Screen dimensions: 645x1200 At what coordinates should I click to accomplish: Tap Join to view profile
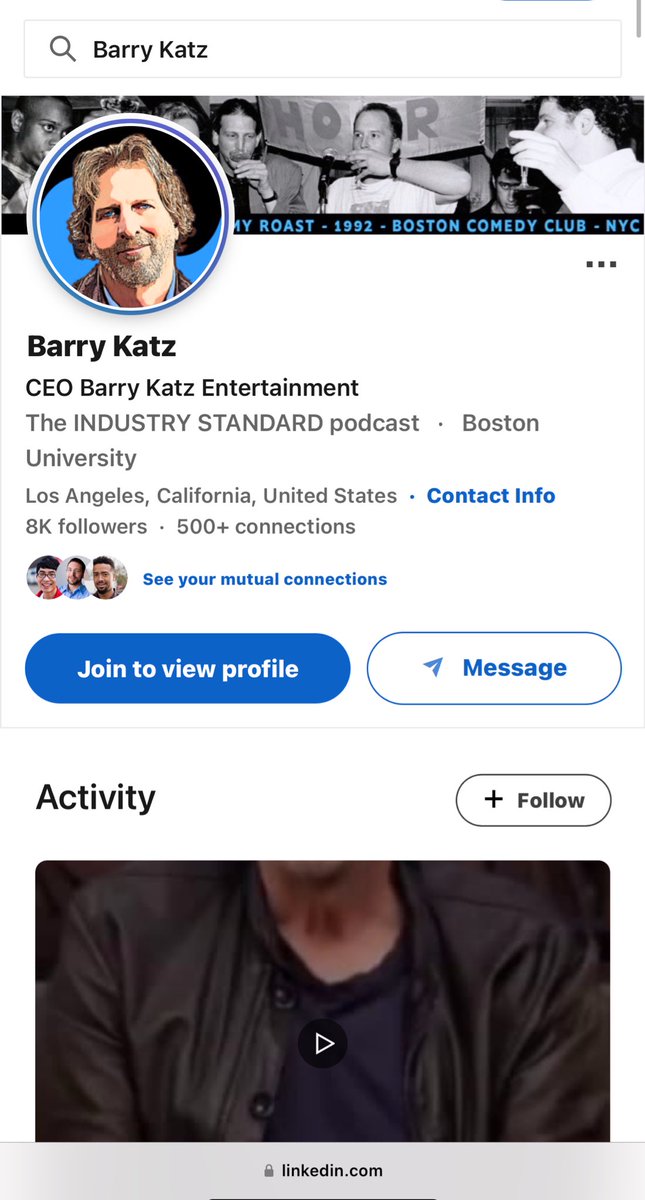coord(188,668)
